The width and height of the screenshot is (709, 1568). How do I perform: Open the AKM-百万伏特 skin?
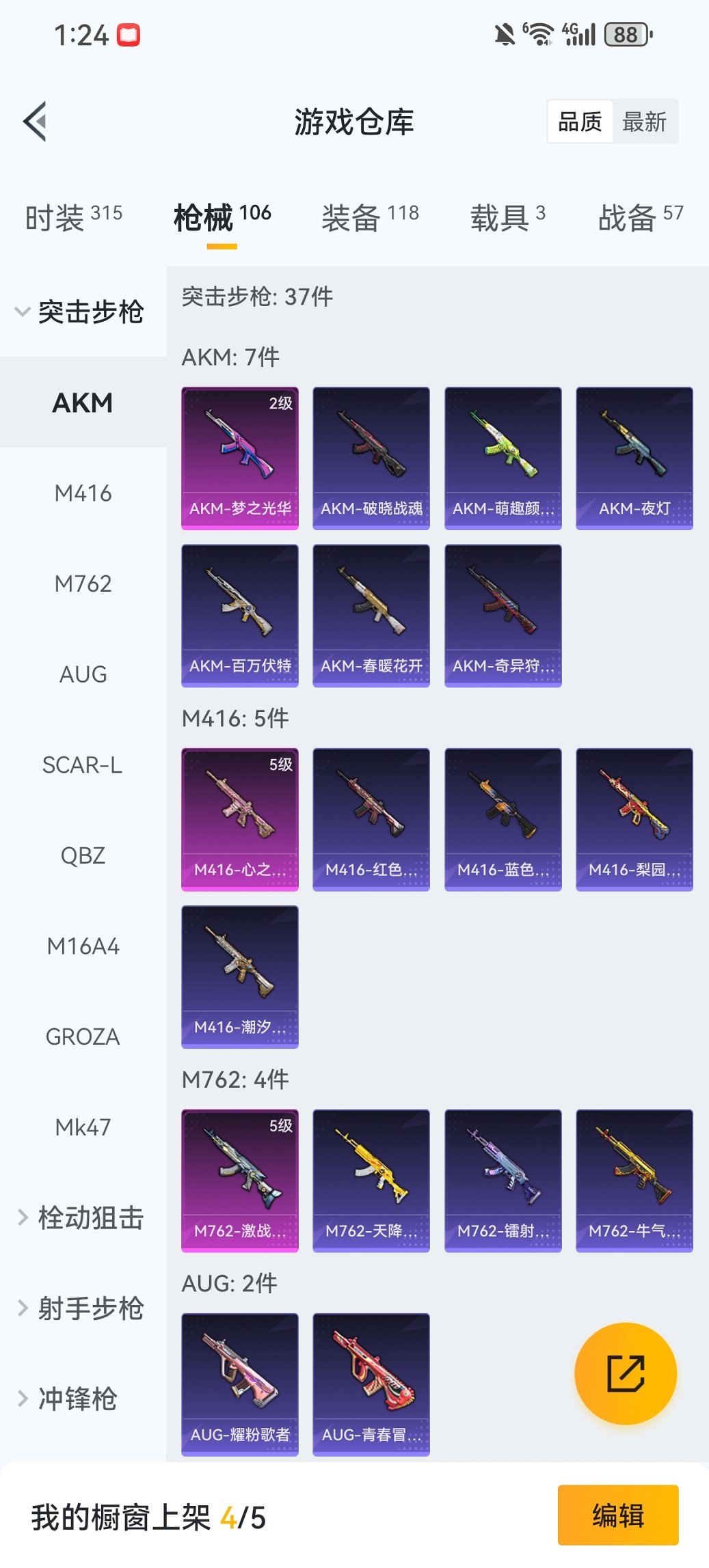click(240, 615)
